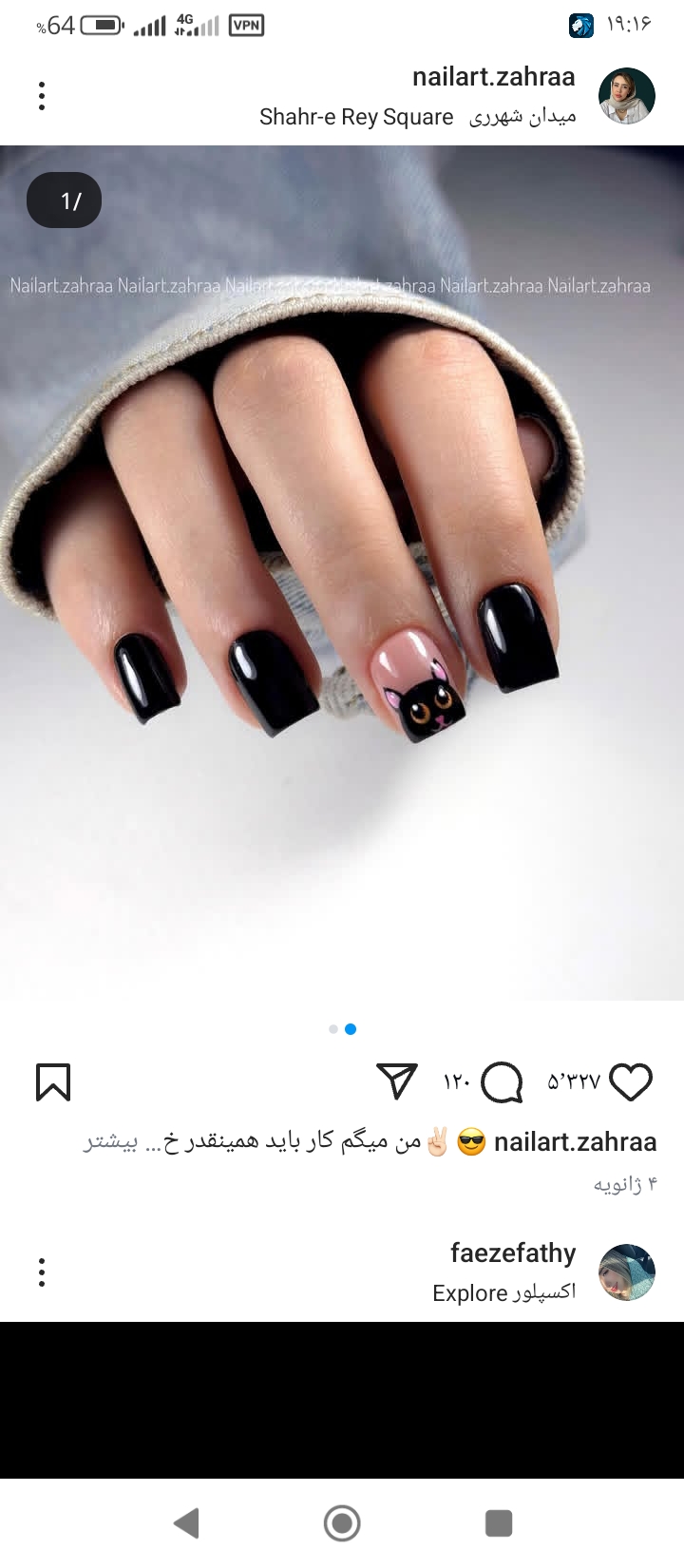
Task: Save the post with bookmark icon
Action: click(53, 1081)
